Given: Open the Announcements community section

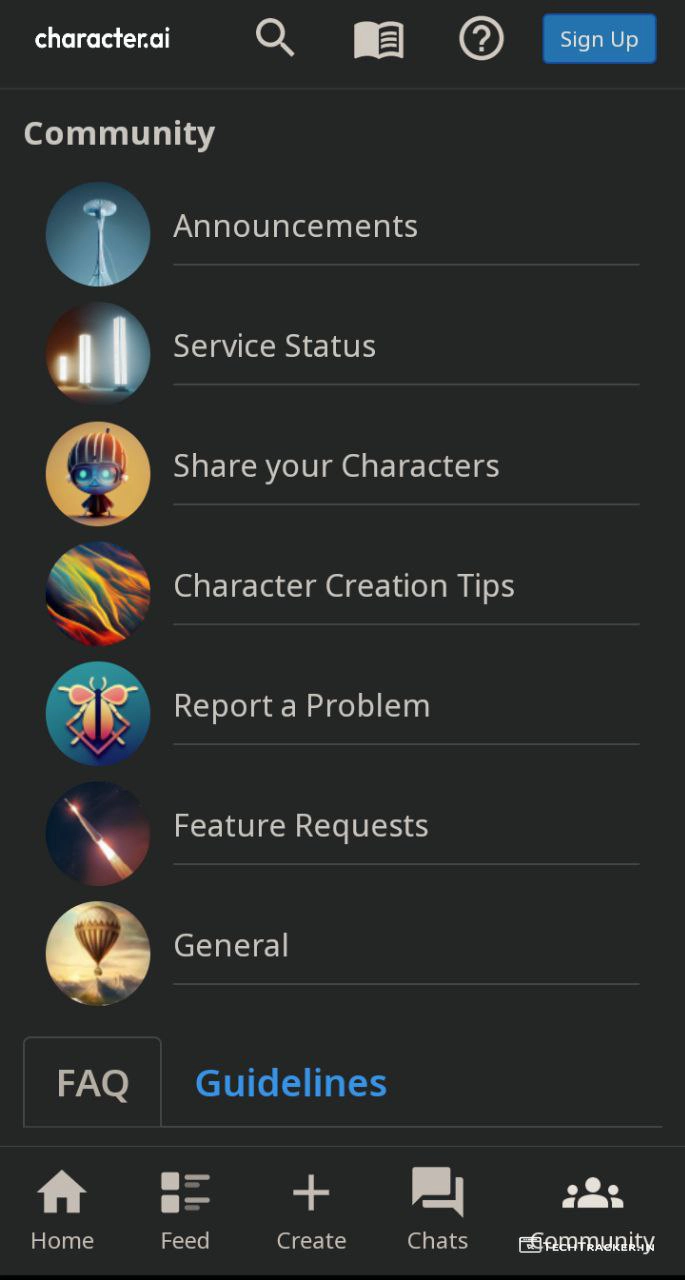Looking at the screenshot, I should coord(296,226).
